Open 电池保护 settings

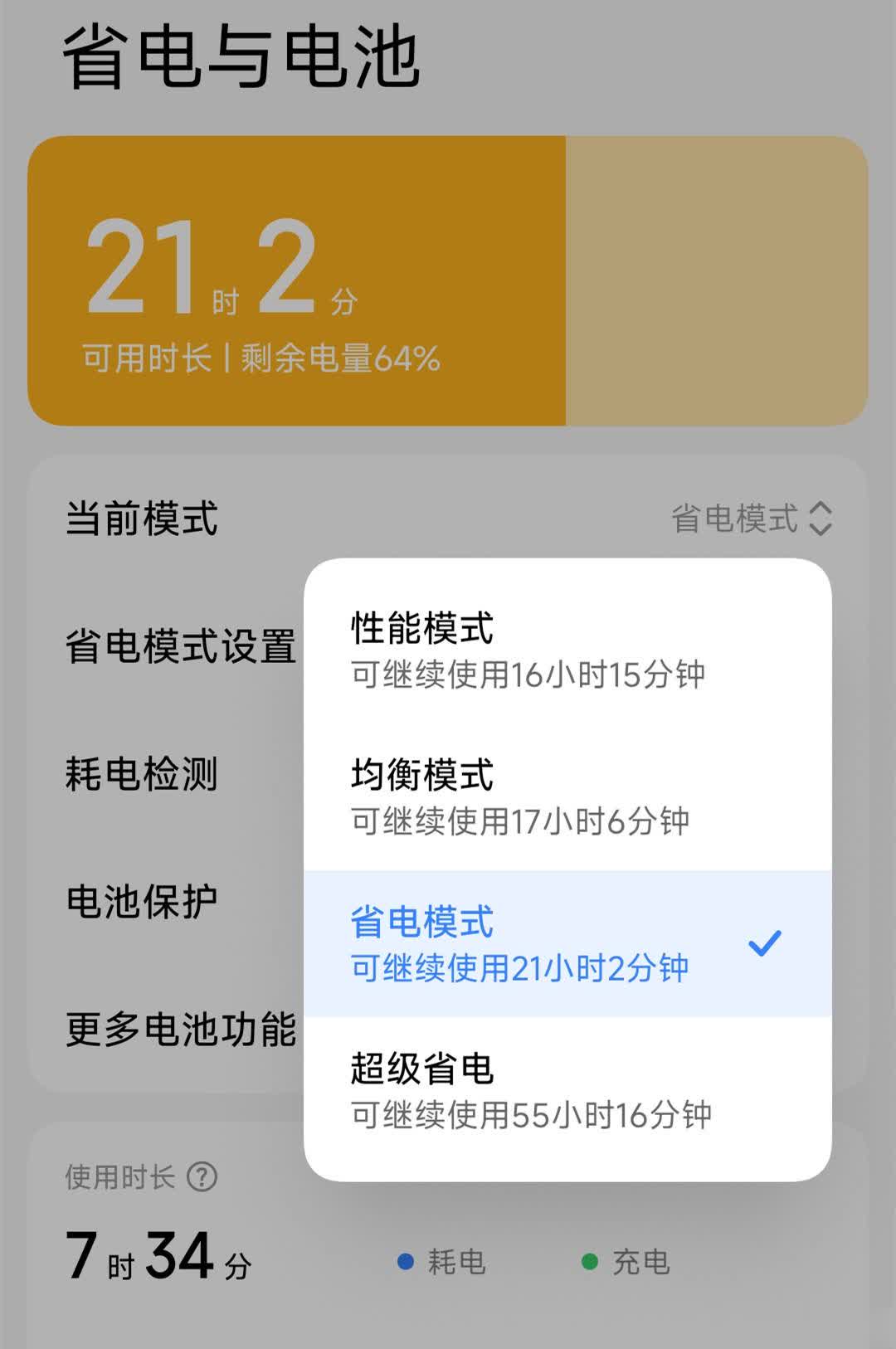pos(142,902)
